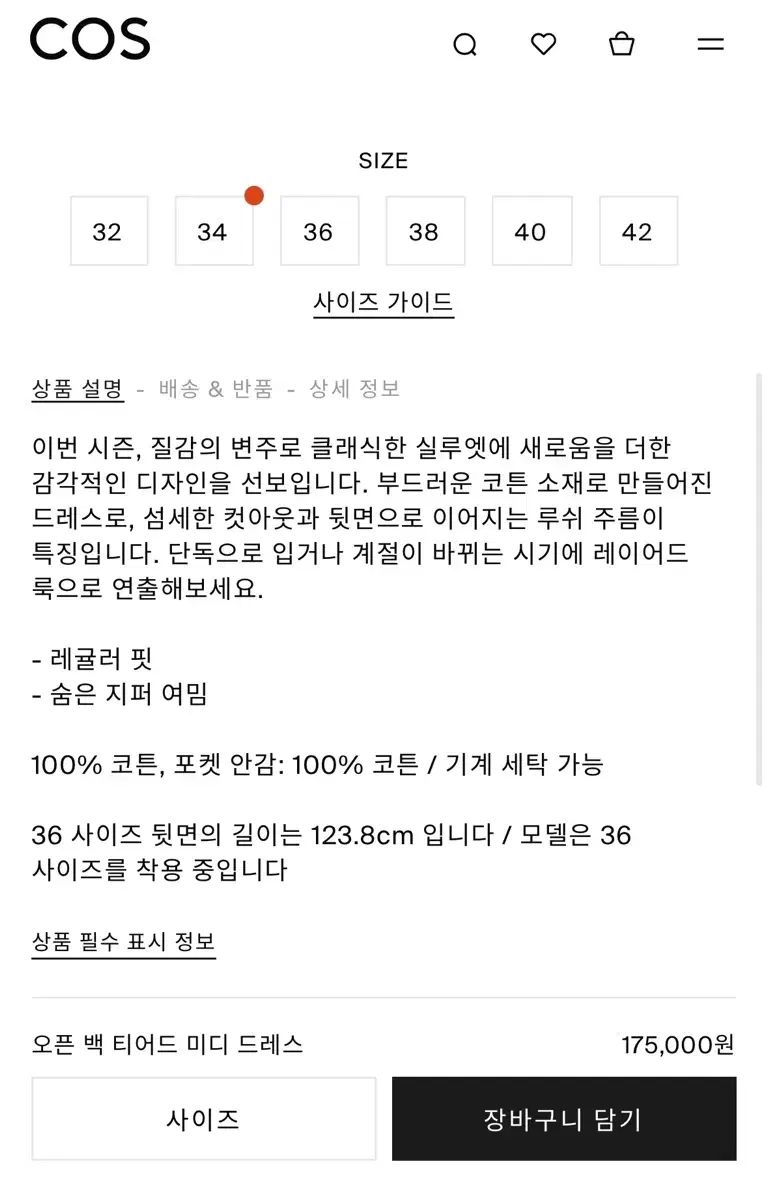The image size is (768, 1200).
Task: Select size 34
Action: pos(213,232)
